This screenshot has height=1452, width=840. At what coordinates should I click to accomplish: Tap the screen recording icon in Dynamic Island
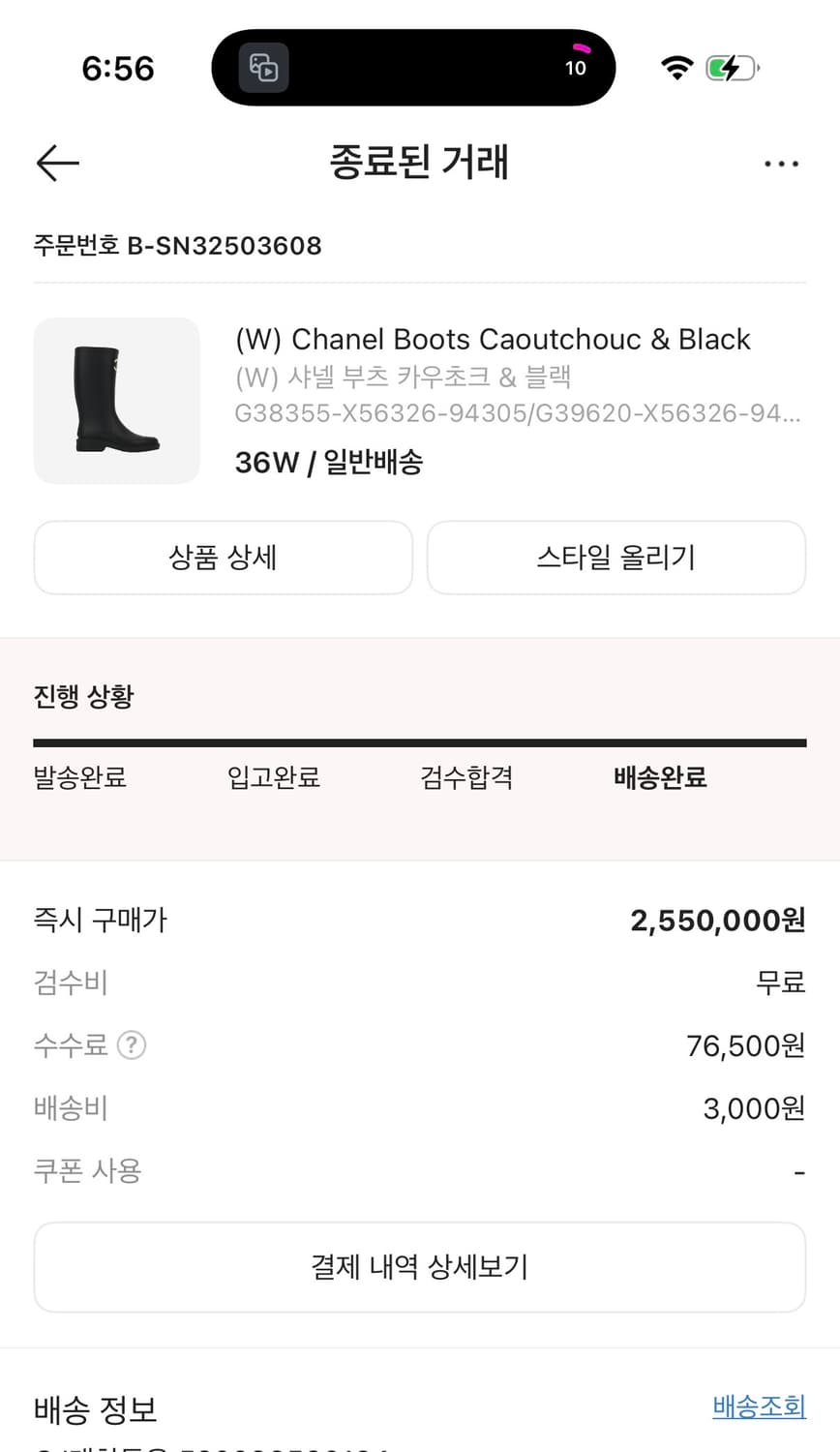click(x=265, y=68)
